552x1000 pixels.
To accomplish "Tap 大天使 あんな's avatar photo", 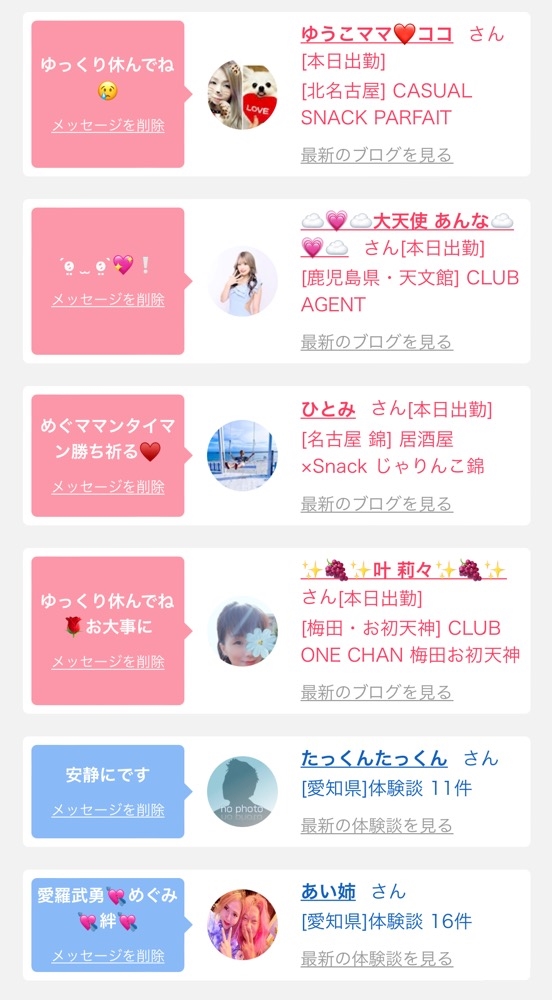I will 242,281.
